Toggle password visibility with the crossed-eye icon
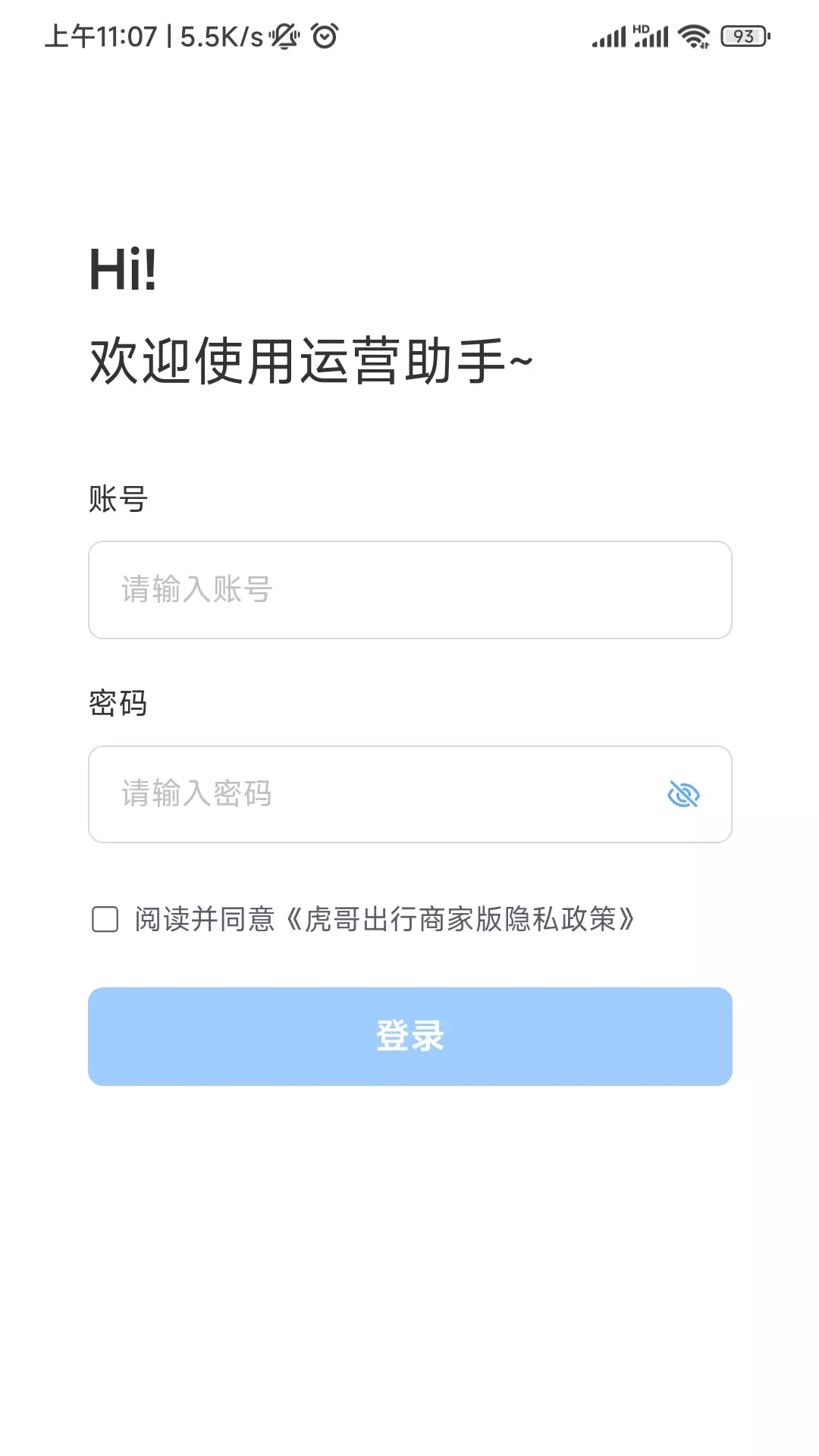This screenshot has width=819, height=1456. [683, 795]
